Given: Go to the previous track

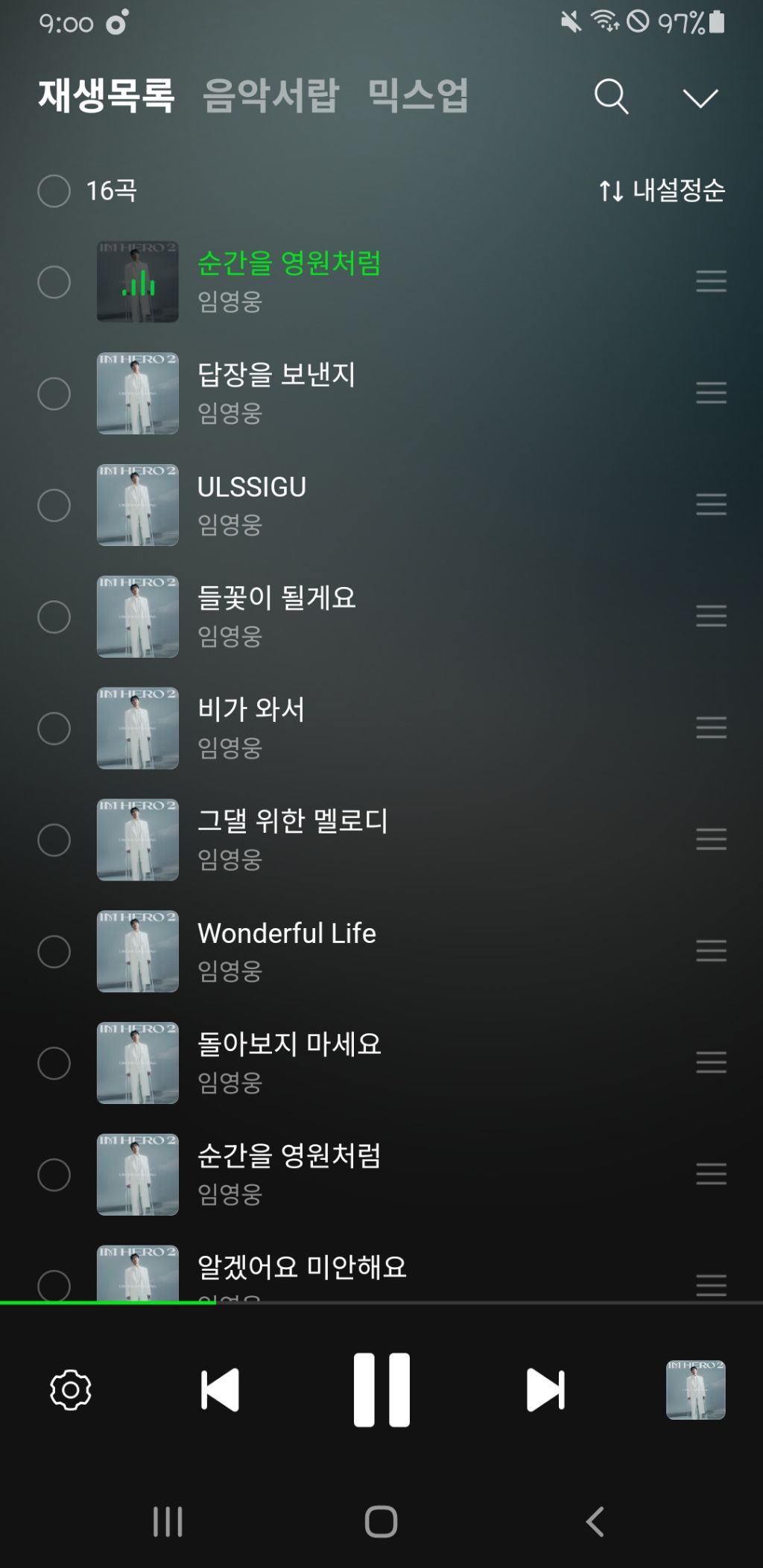Looking at the screenshot, I should [220, 1390].
